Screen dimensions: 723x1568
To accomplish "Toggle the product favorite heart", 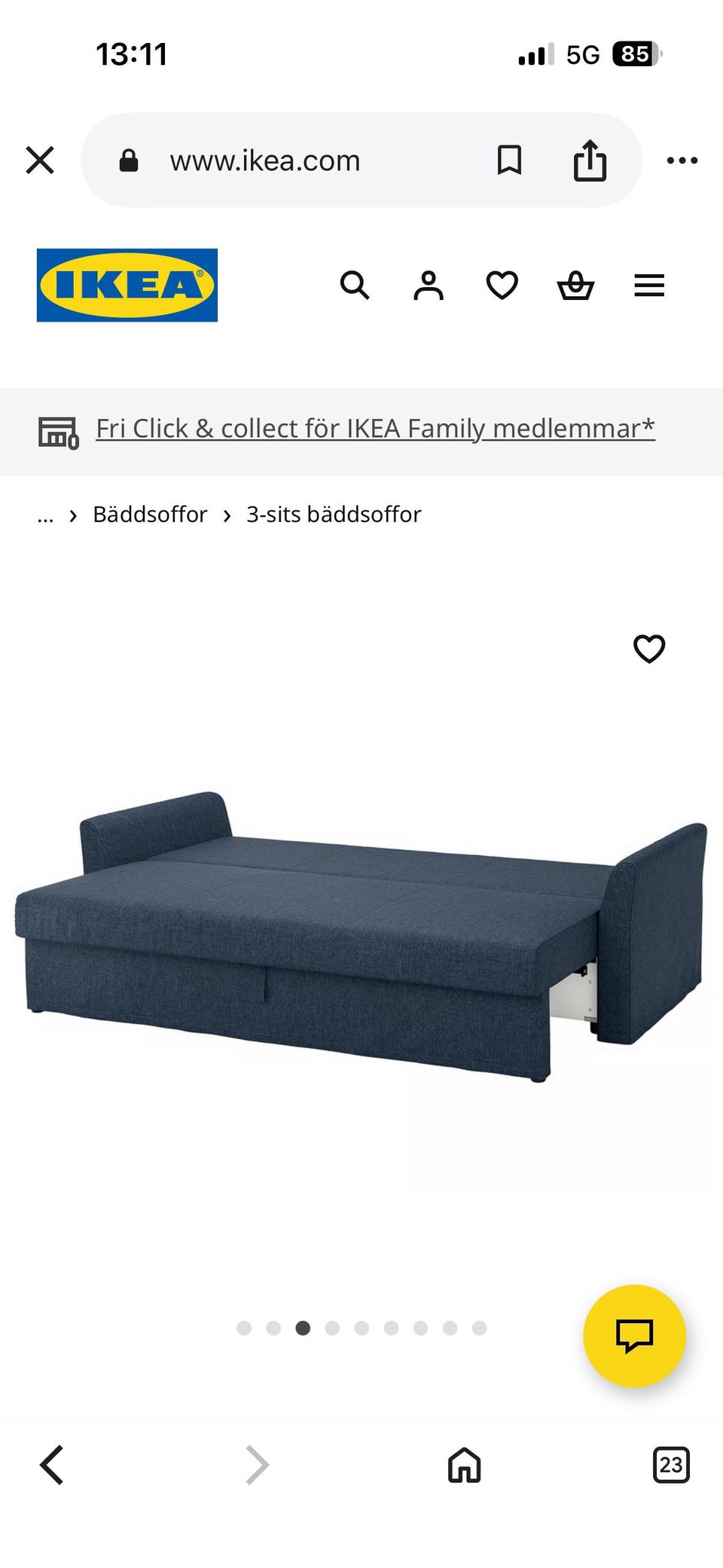I will coord(649,647).
